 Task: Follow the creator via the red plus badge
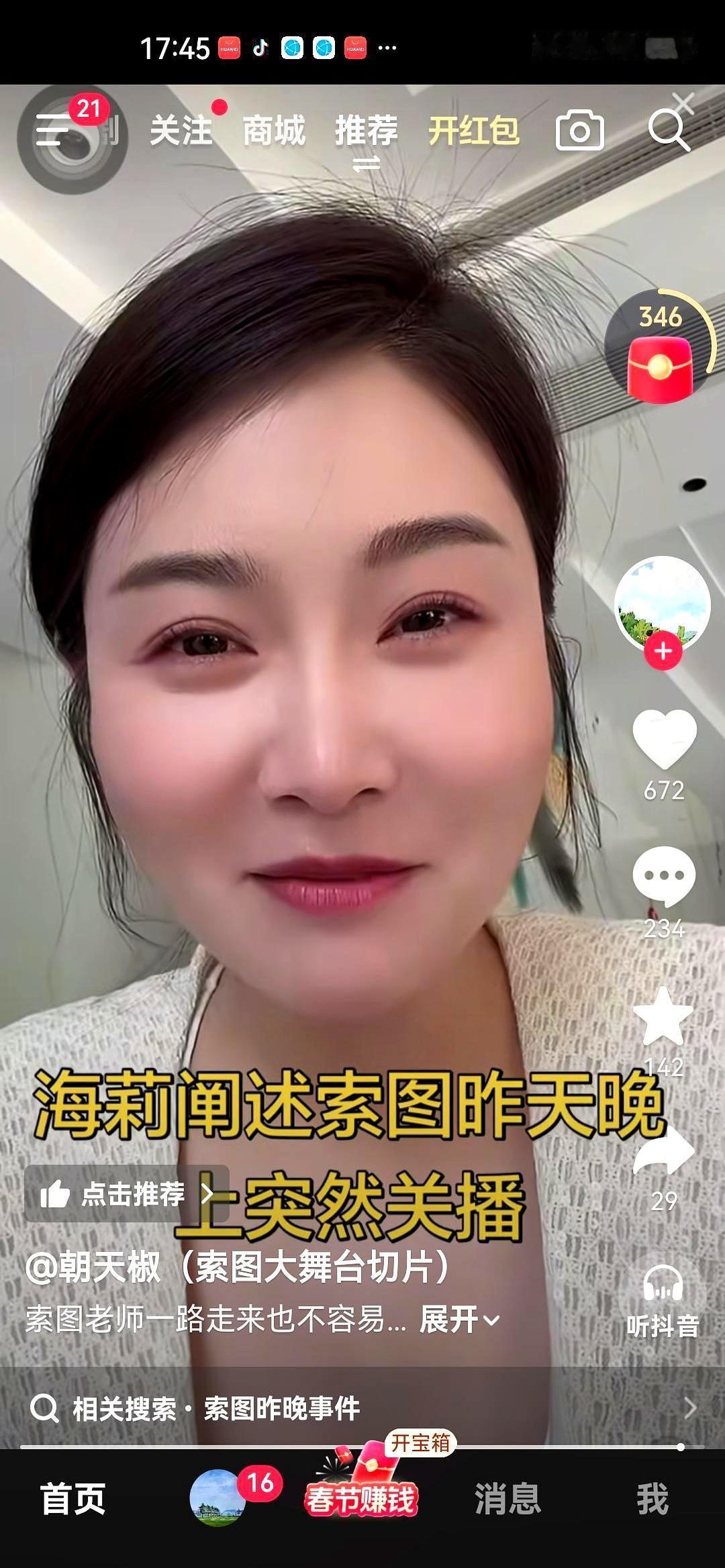(663, 650)
